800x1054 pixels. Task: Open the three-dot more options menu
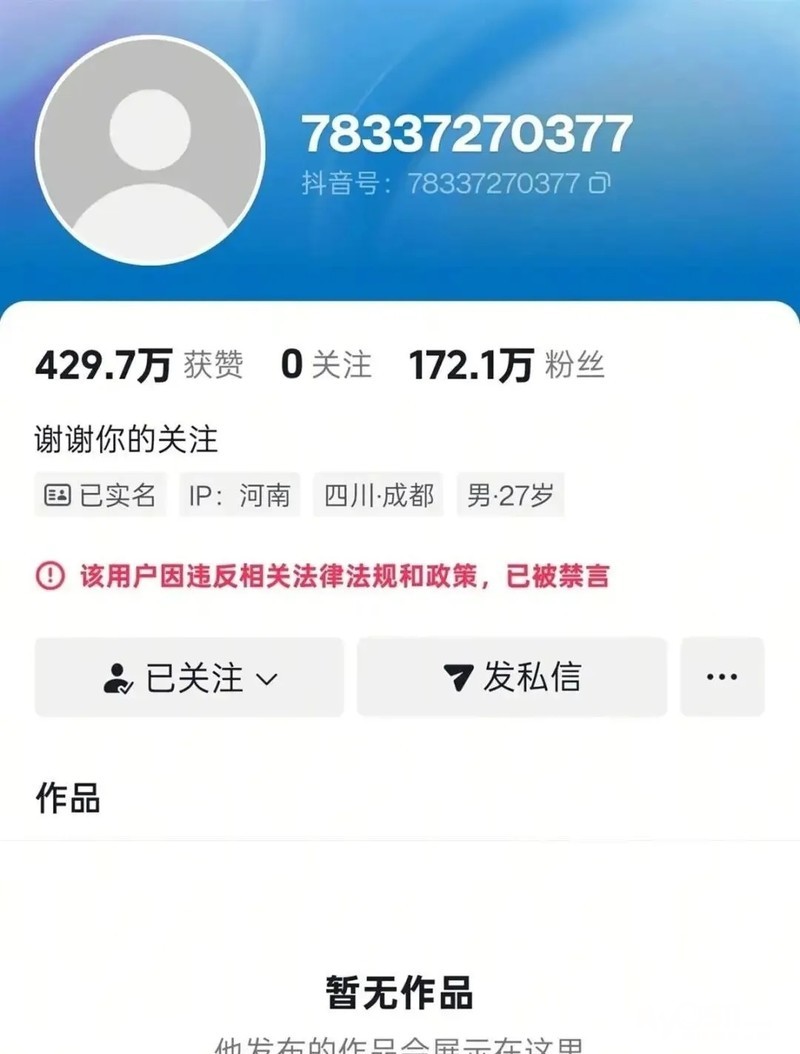721,678
